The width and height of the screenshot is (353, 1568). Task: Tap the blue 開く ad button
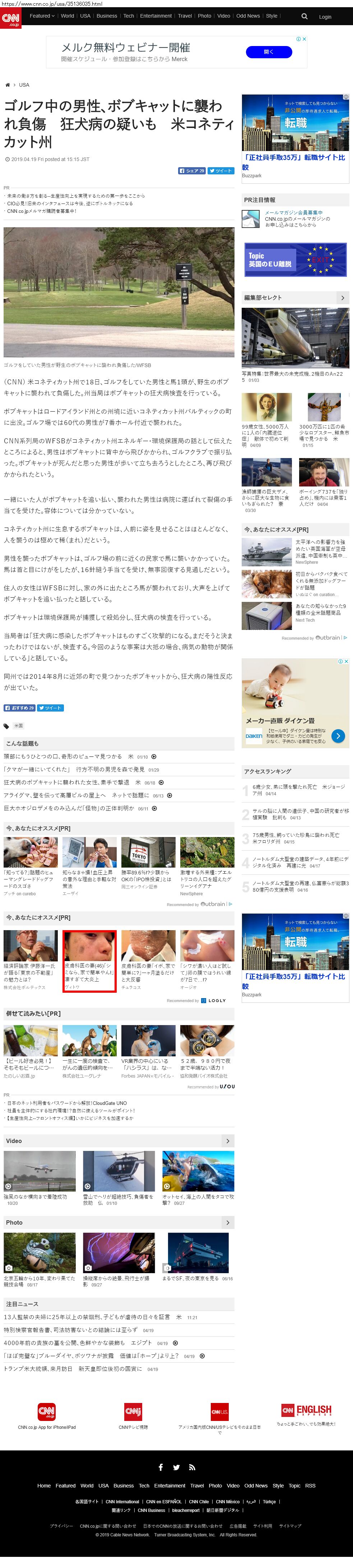pyautogui.click(x=268, y=52)
